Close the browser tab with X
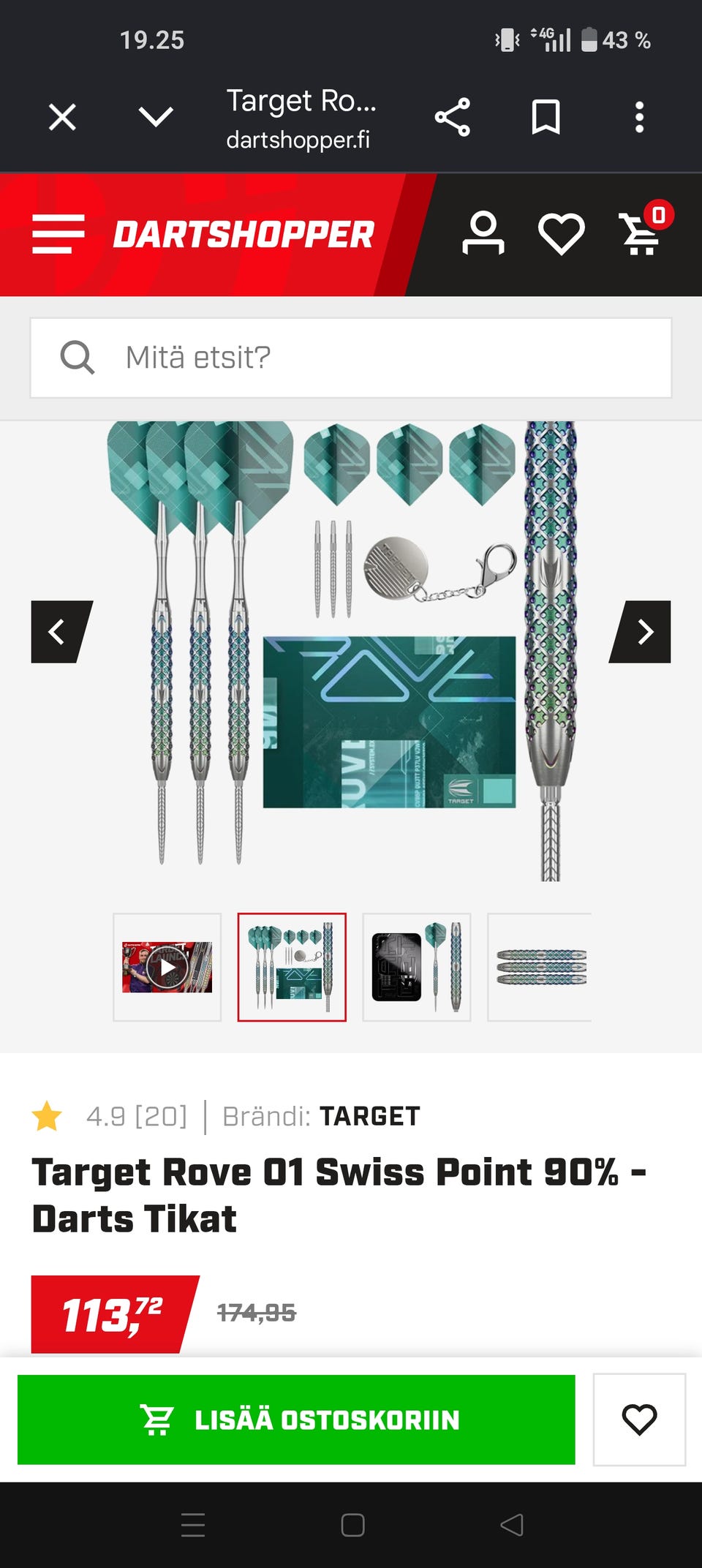 pos(62,117)
